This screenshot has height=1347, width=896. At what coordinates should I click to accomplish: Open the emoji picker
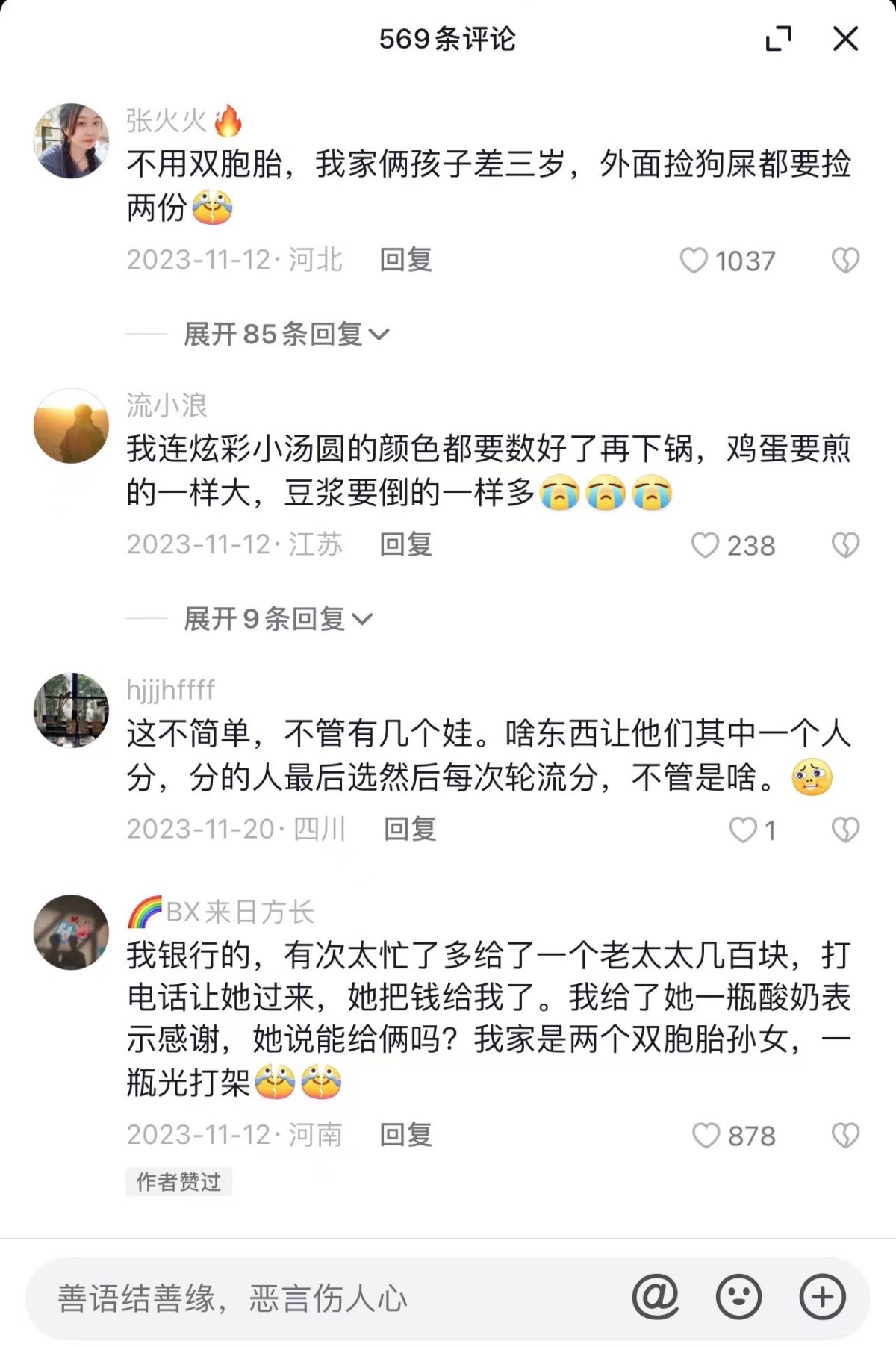[738, 1298]
